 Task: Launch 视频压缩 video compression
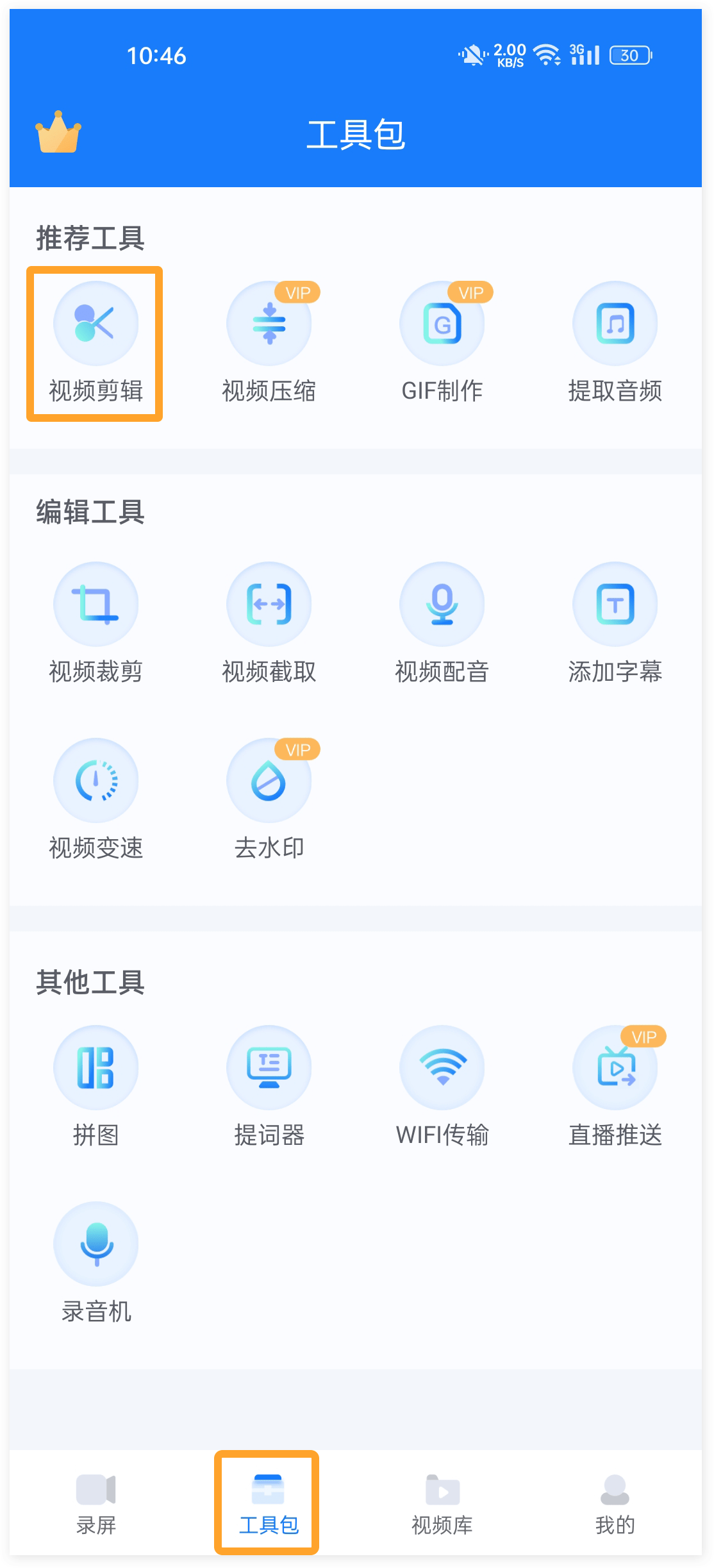pyautogui.click(x=269, y=344)
